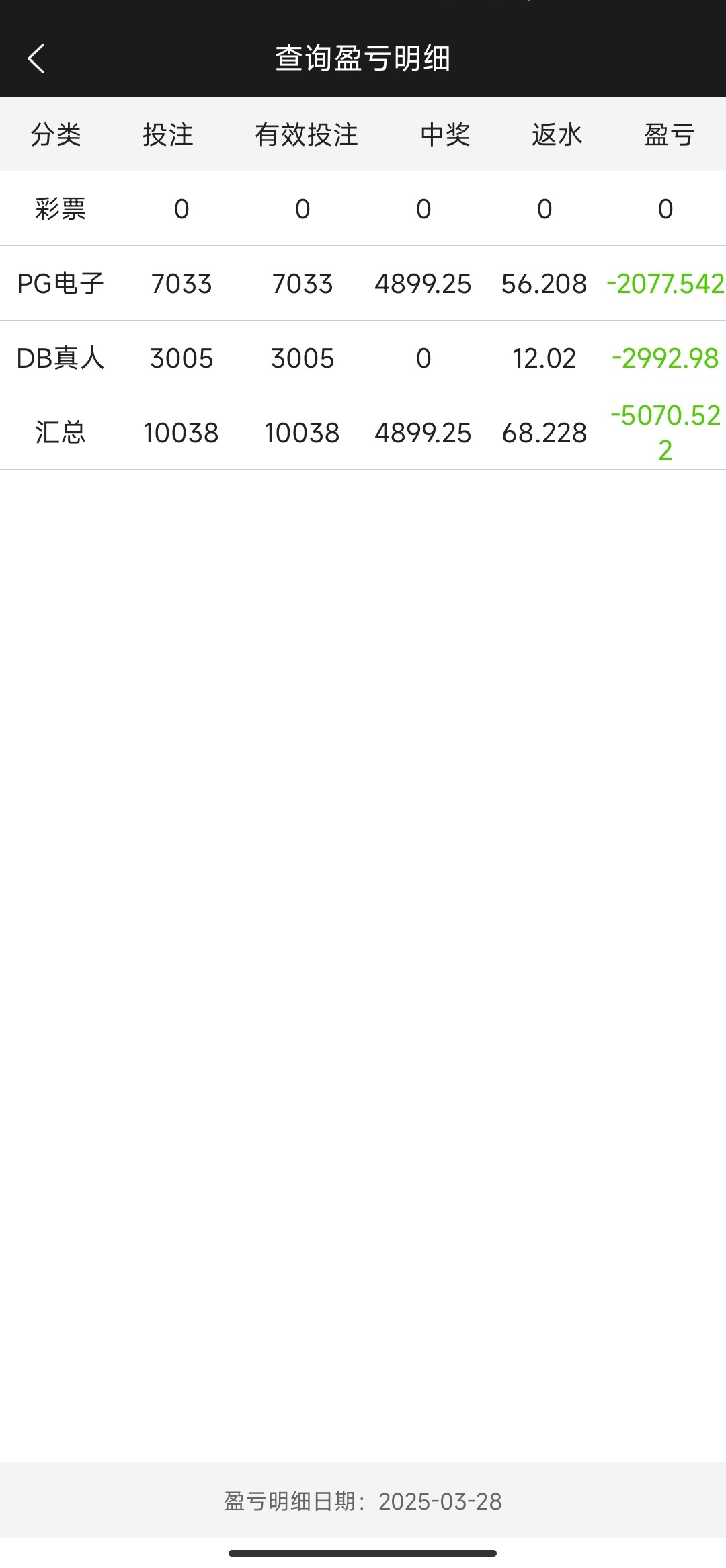Go back from the profit-loss details page
The height and width of the screenshot is (1568, 726).
tap(36, 58)
